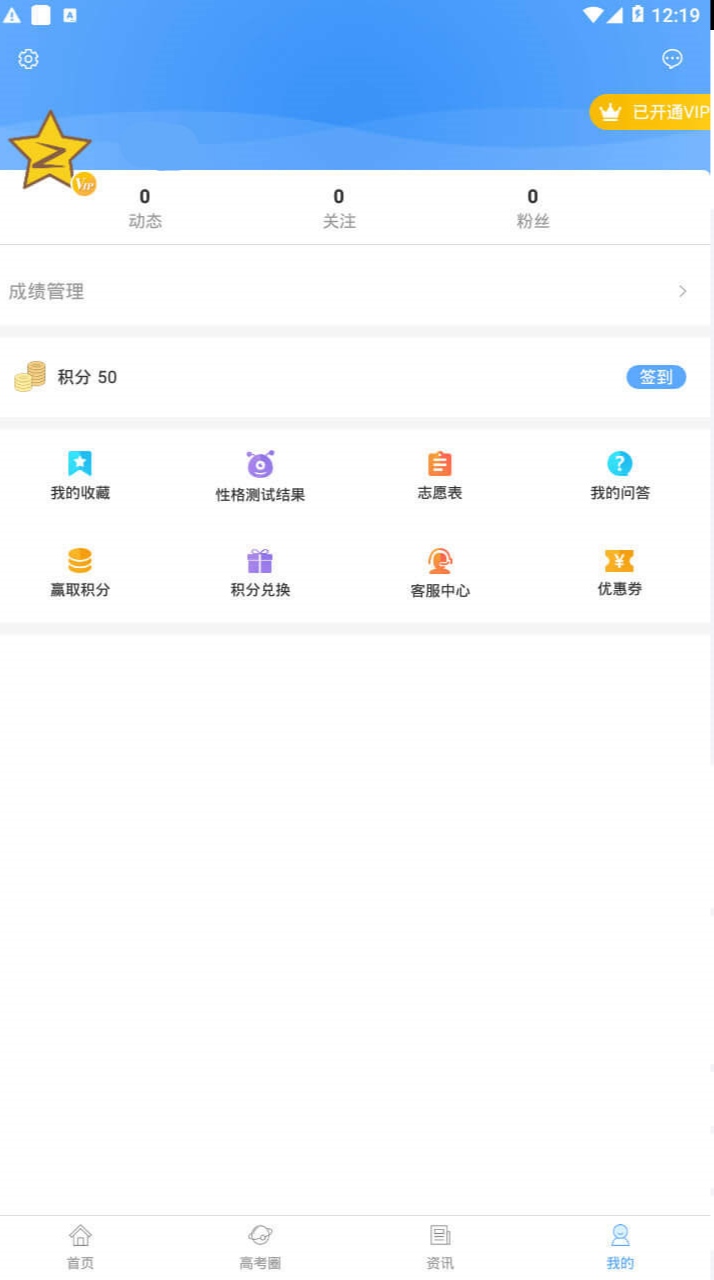Open 我的问答
Screen dimensions: 714x1280
(x=620, y=476)
